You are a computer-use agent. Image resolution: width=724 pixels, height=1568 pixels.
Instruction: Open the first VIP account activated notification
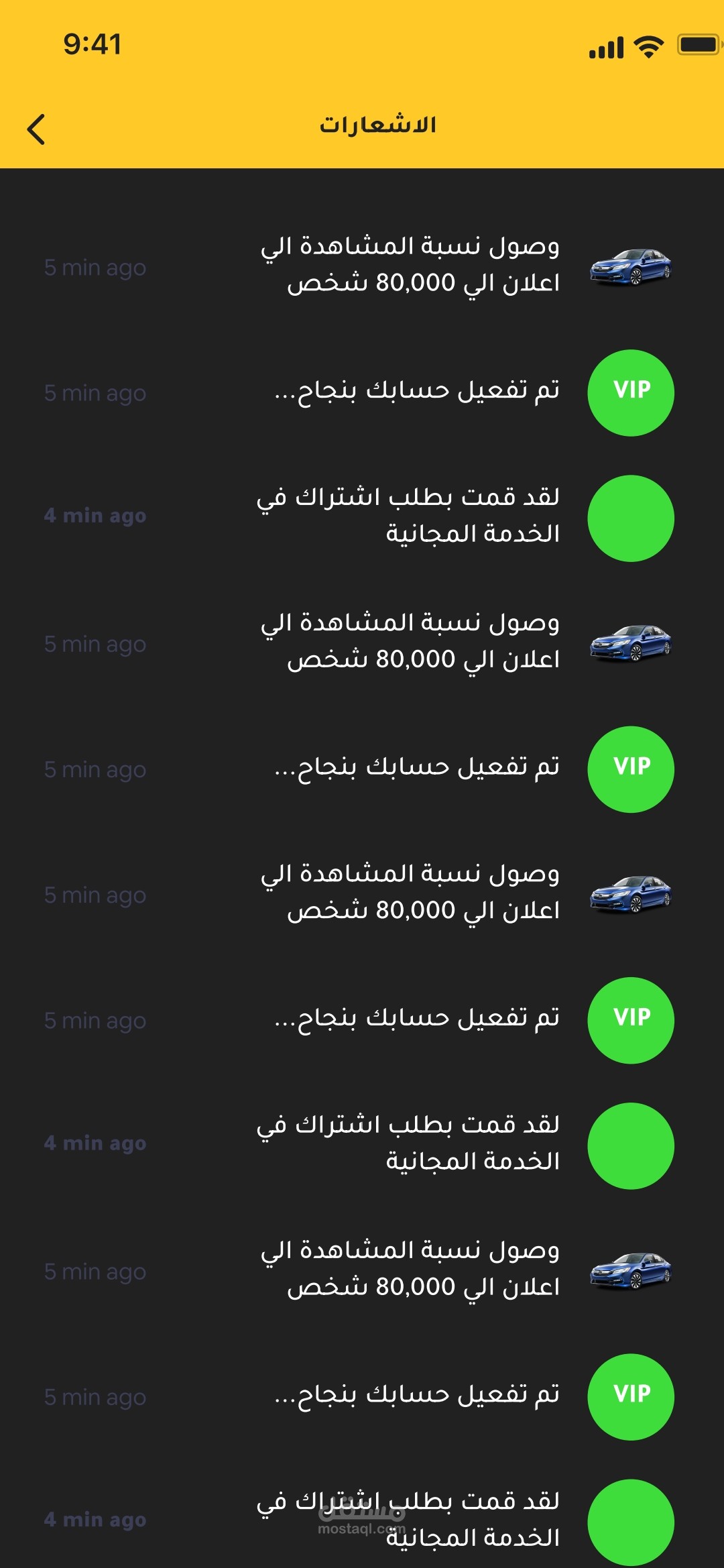pyautogui.click(x=416, y=392)
